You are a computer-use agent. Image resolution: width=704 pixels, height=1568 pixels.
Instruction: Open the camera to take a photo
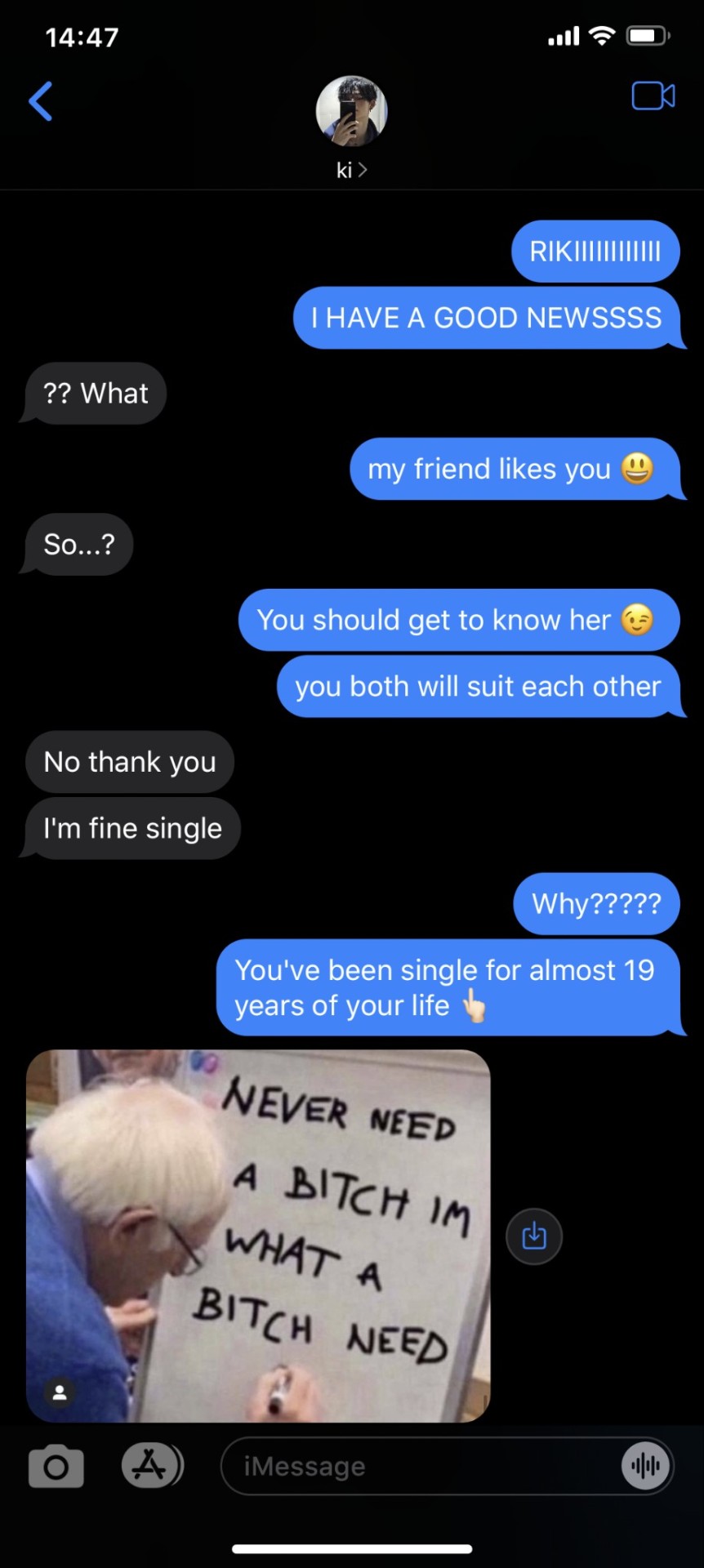tap(56, 1467)
